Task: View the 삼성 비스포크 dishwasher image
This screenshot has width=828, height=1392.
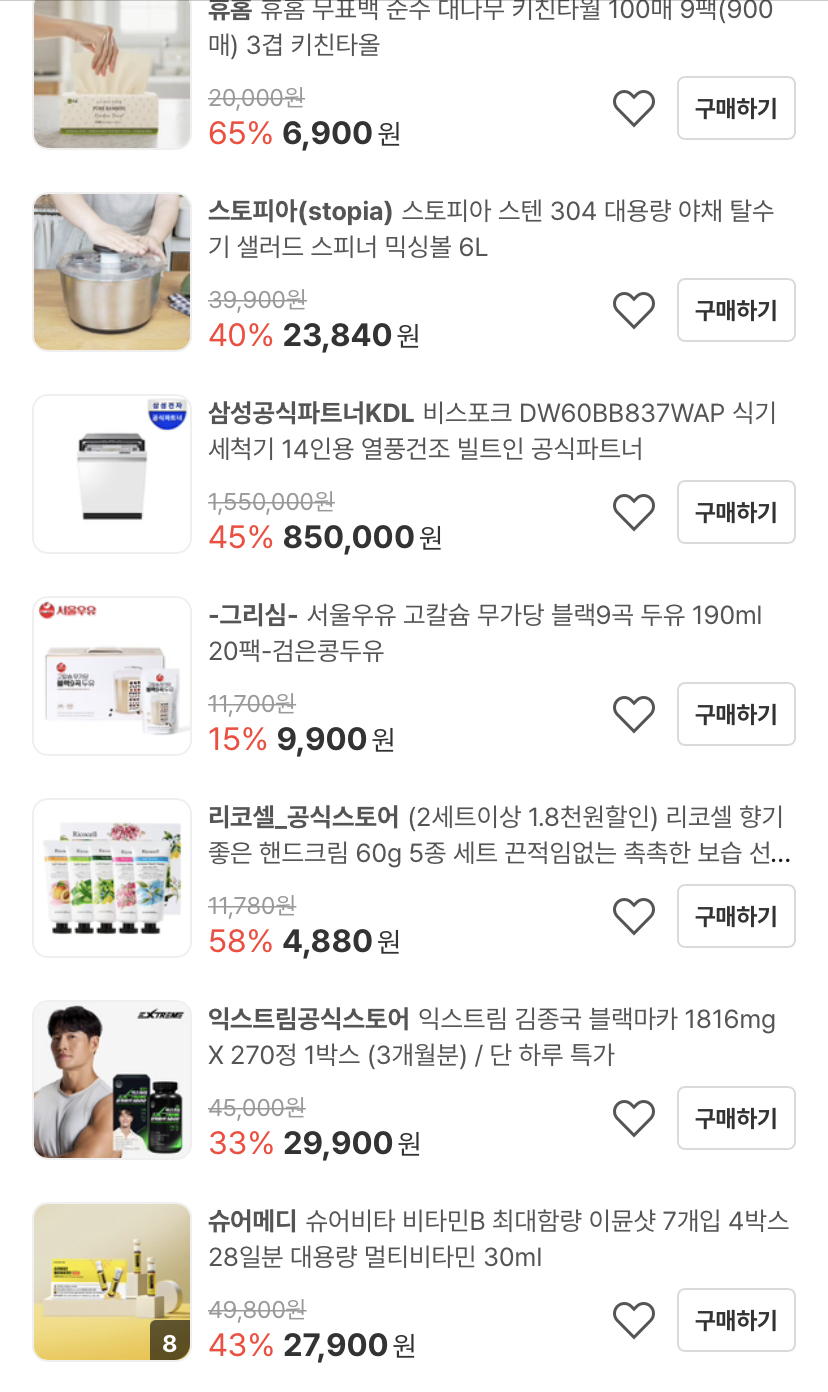Action: [112, 474]
